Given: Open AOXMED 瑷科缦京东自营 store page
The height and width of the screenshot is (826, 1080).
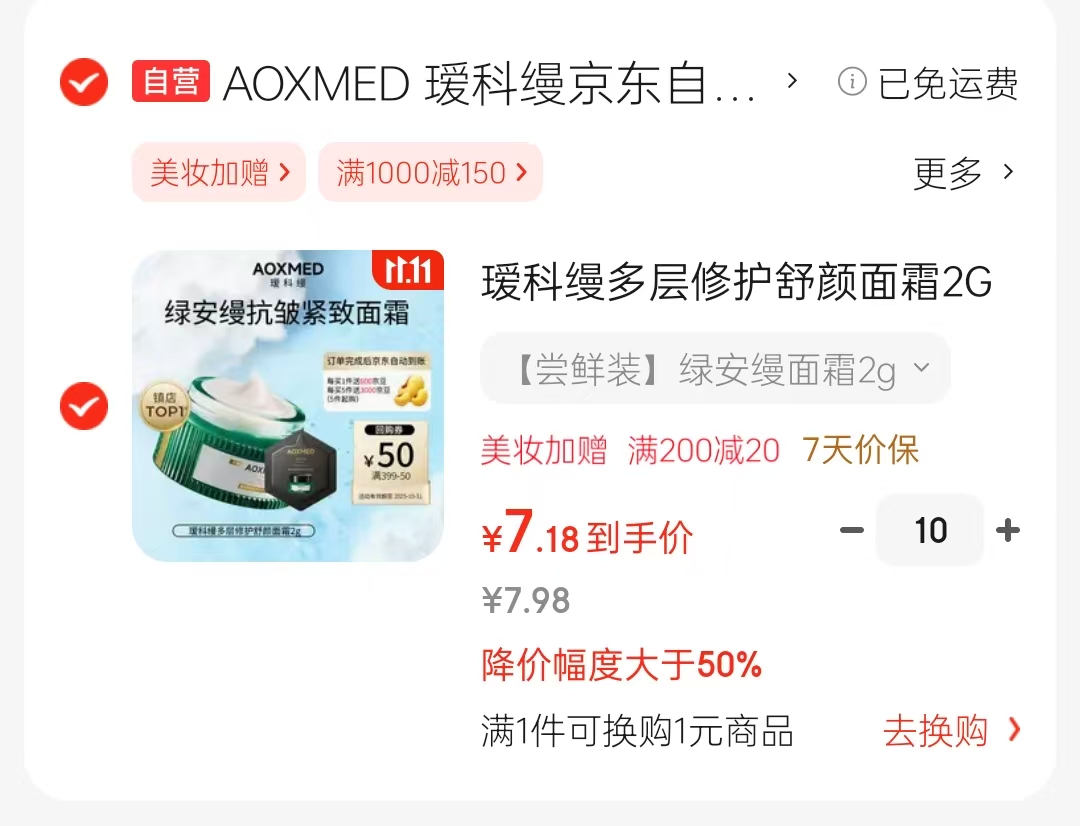Looking at the screenshot, I should pos(488,84).
